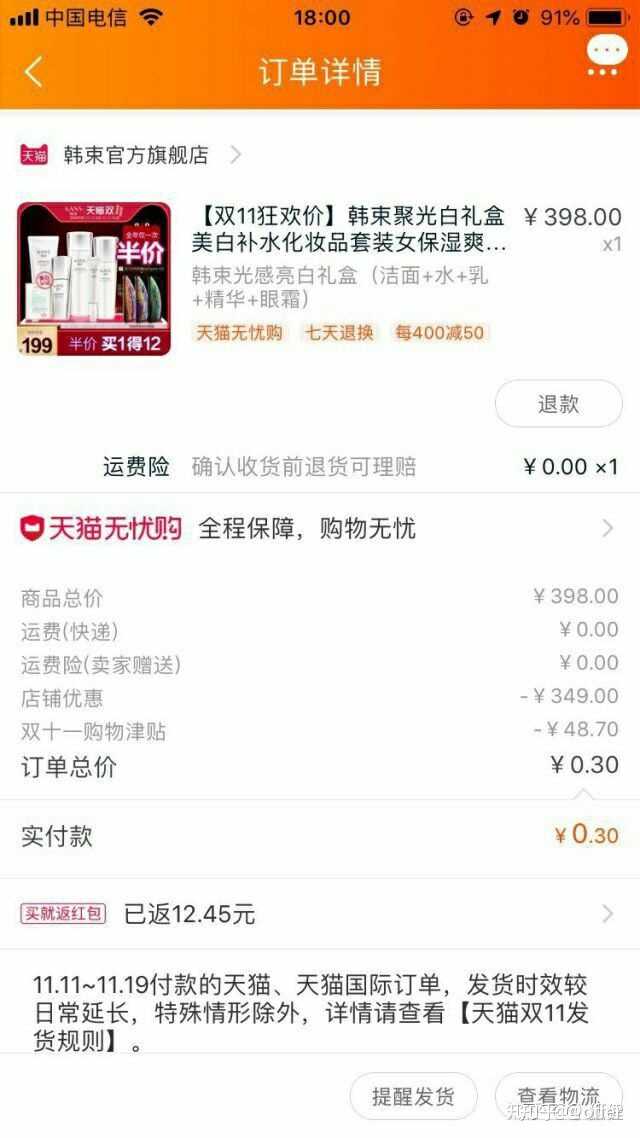
Task: Tap the 查看物流 button
Action: point(558,1095)
